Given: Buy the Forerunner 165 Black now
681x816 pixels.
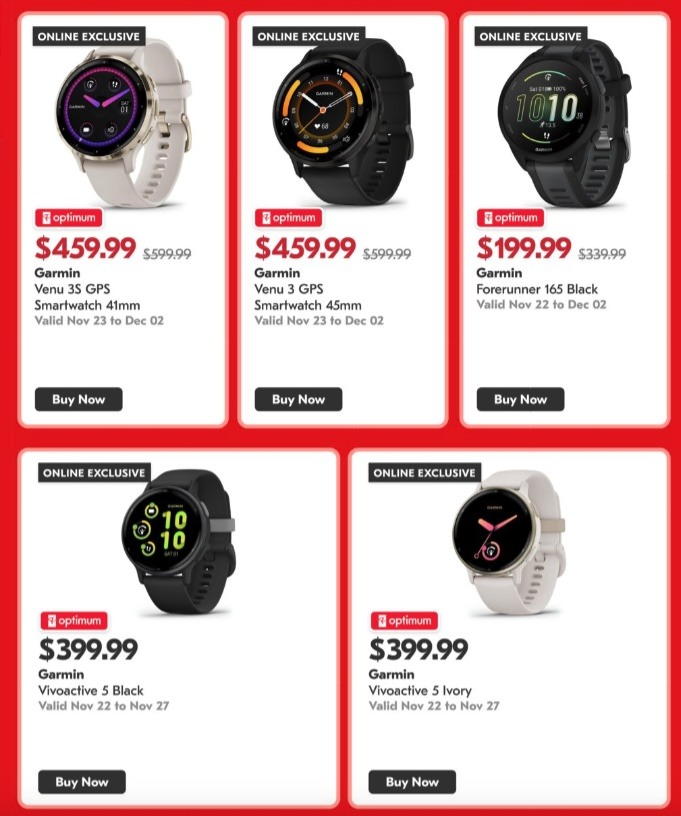Looking at the screenshot, I should tap(520, 399).
